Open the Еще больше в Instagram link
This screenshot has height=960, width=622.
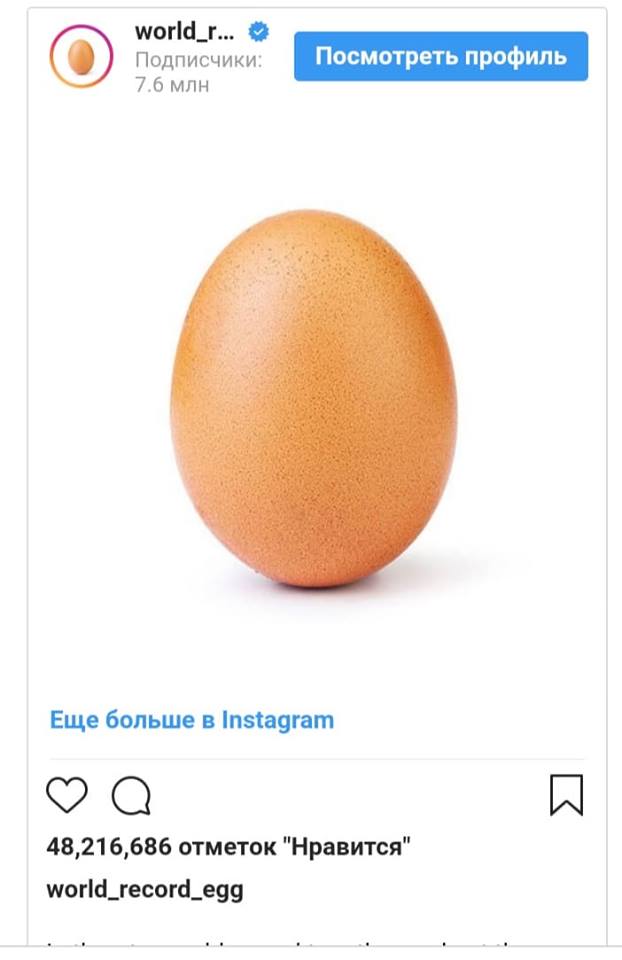coord(192,720)
